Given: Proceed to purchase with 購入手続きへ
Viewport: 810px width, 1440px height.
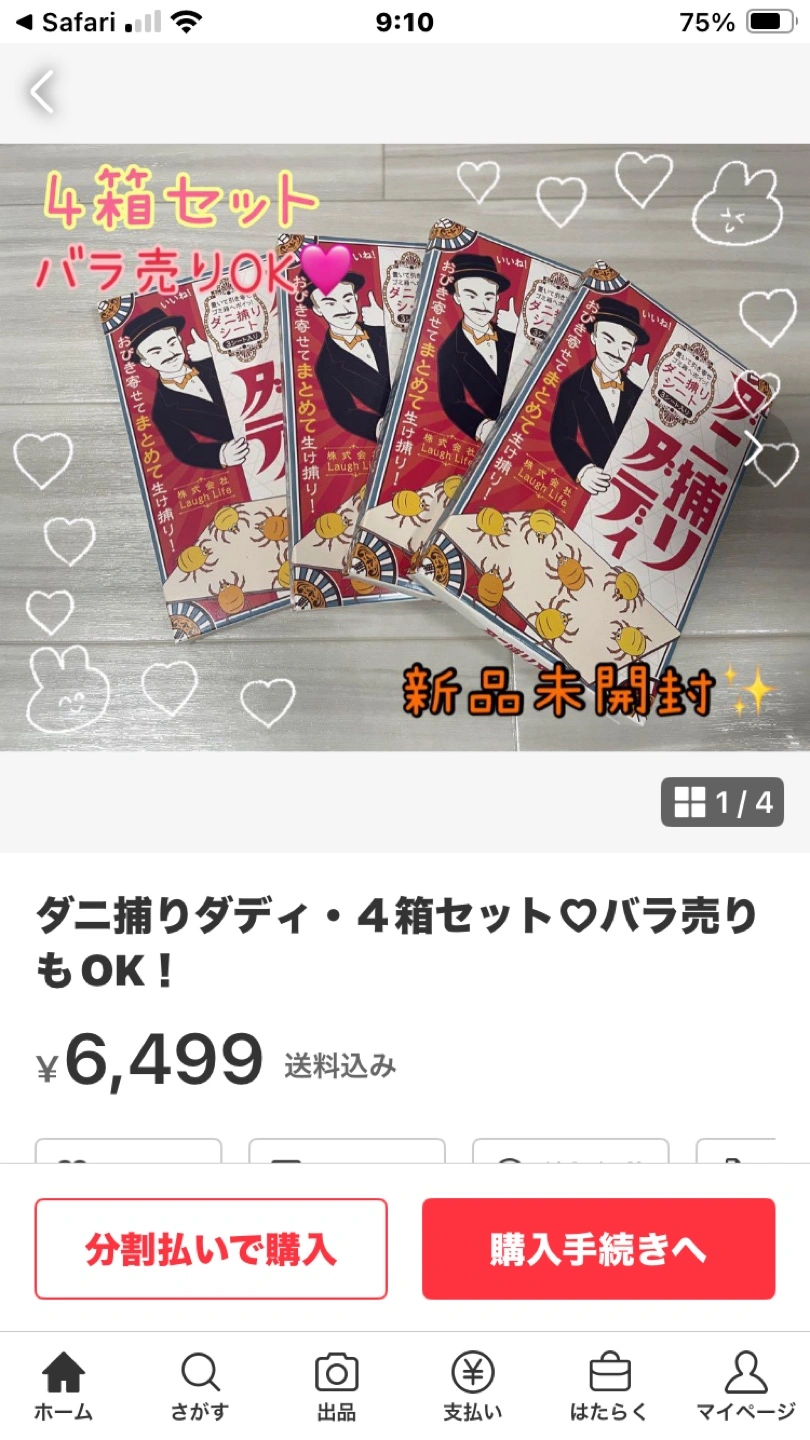Looking at the screenshot, I should (598, 1249).
